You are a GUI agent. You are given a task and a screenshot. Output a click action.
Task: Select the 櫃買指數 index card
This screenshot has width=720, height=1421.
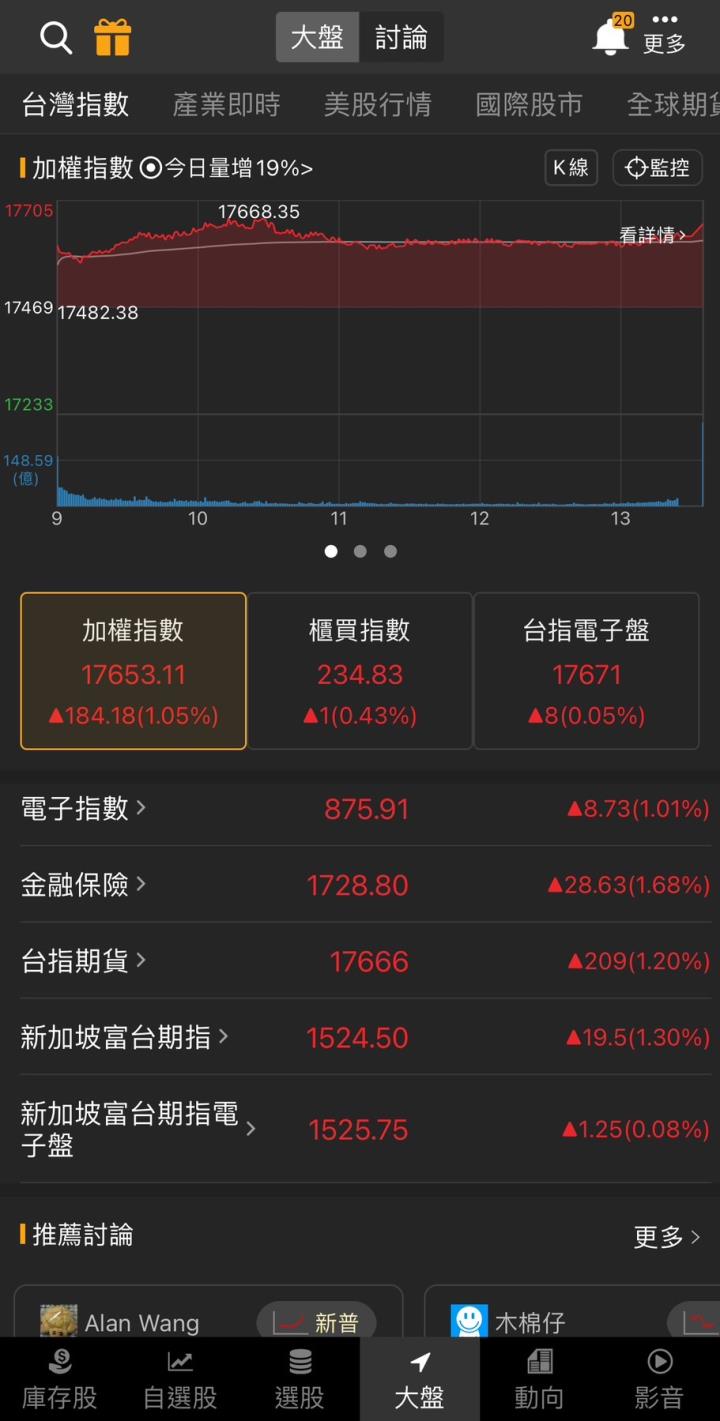click(359, 670)
